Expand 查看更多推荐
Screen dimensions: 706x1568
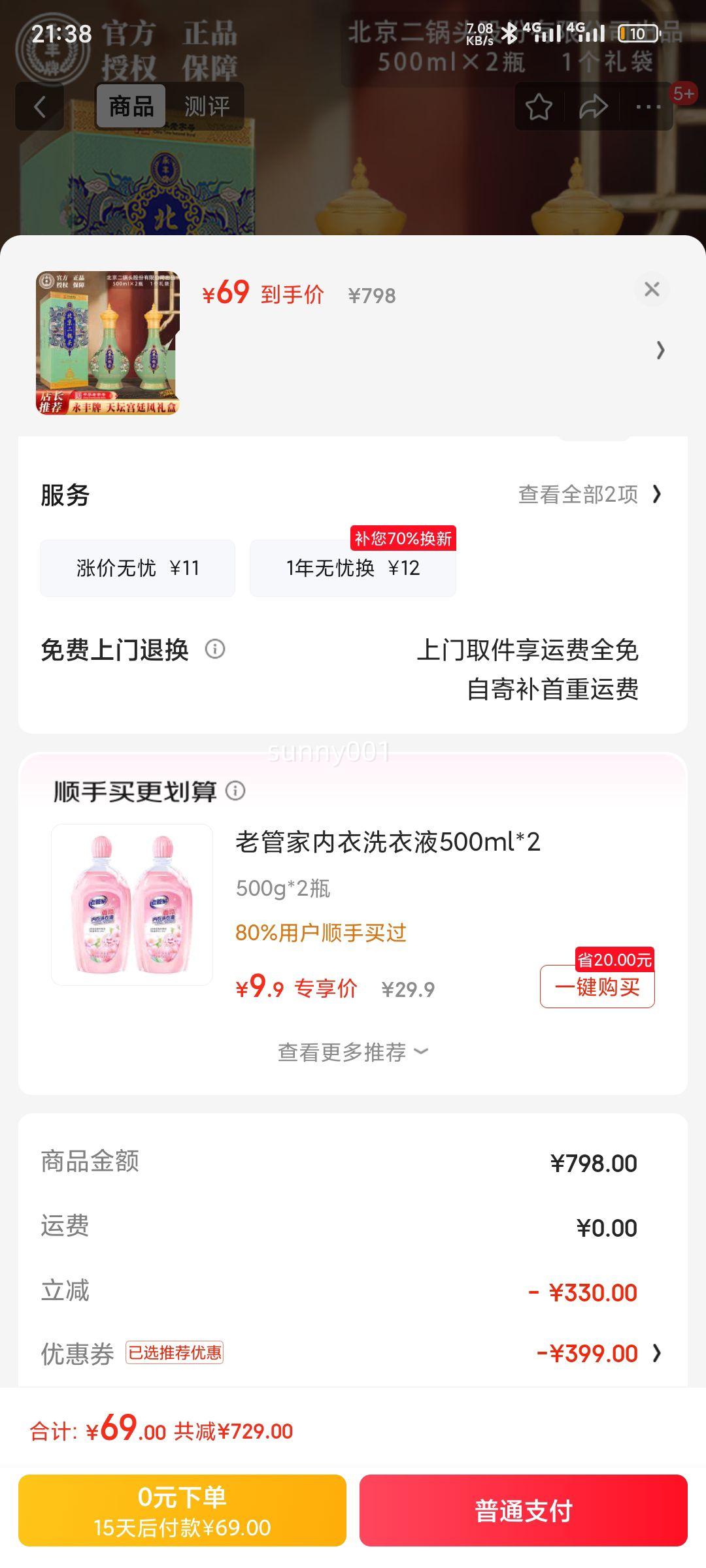[352, 1053]
